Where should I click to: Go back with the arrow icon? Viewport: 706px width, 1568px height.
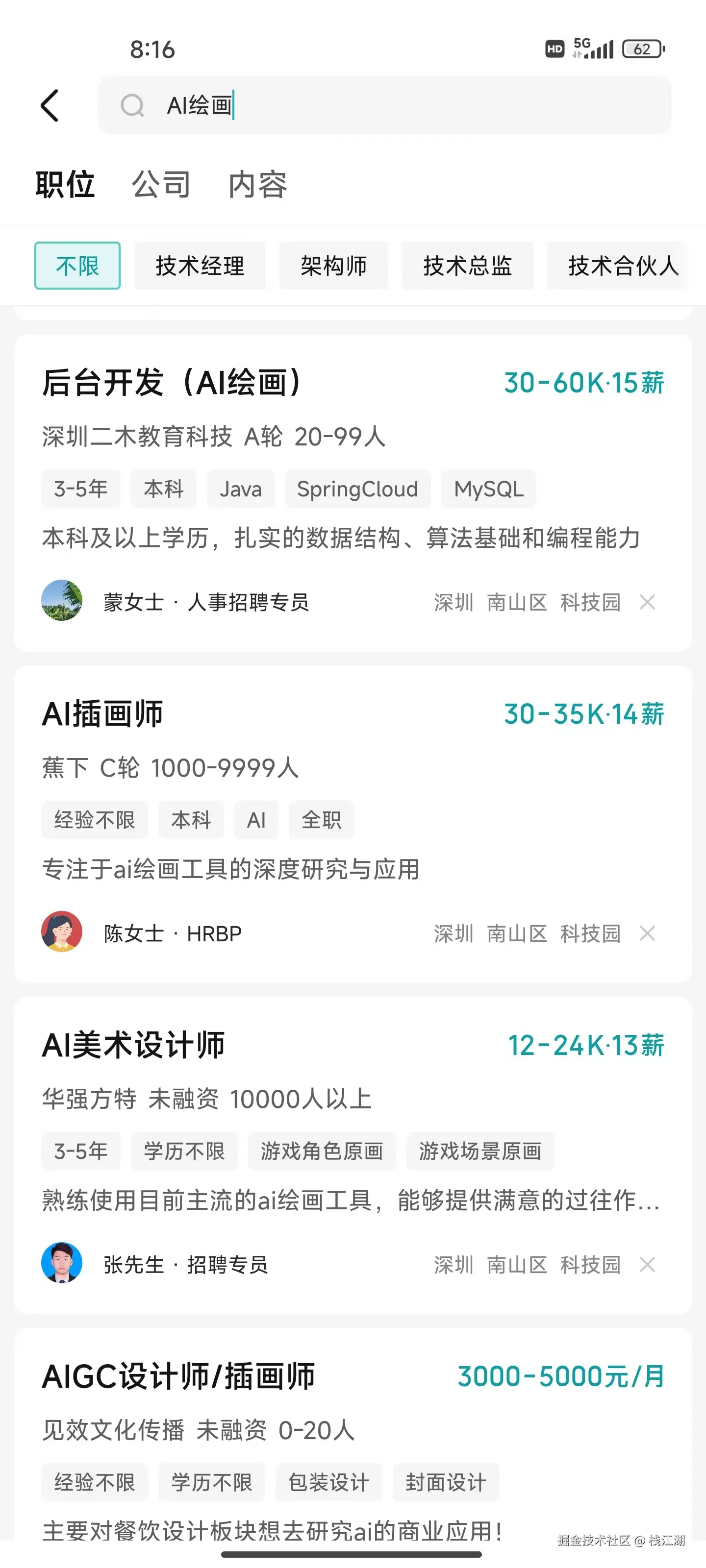click(x=50, y=106)
